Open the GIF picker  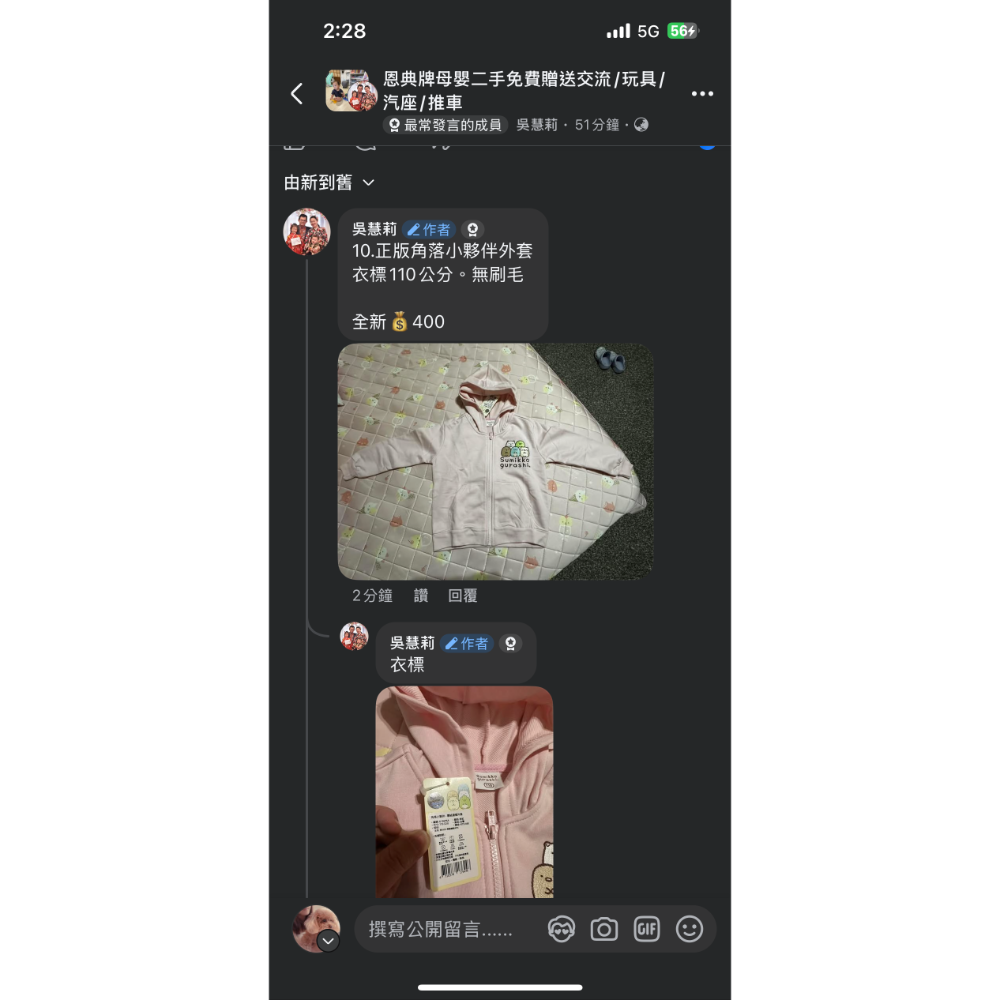[647, 930]
